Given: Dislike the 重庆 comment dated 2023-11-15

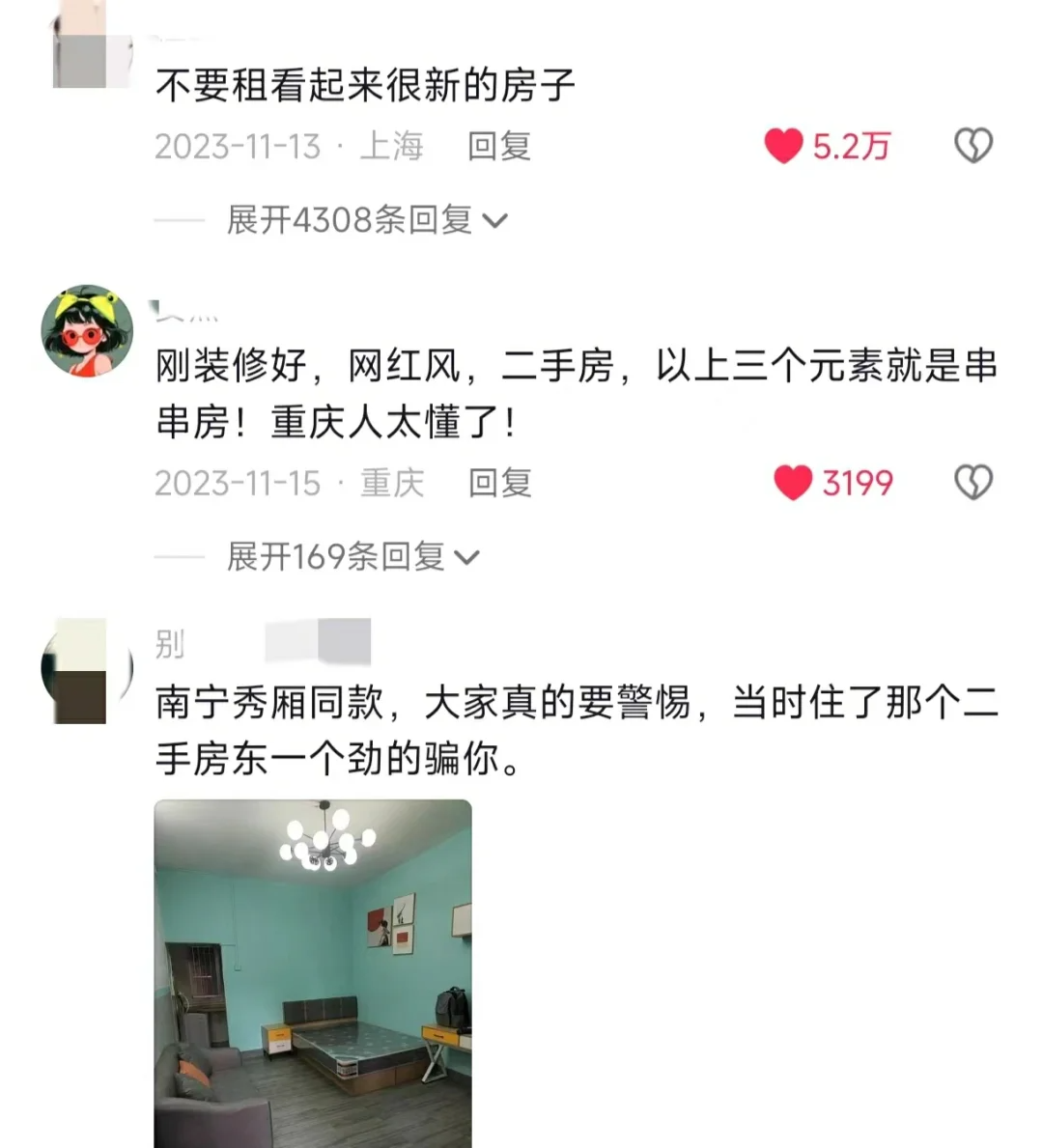Looking at the screenshot, I should click(973, 483).
